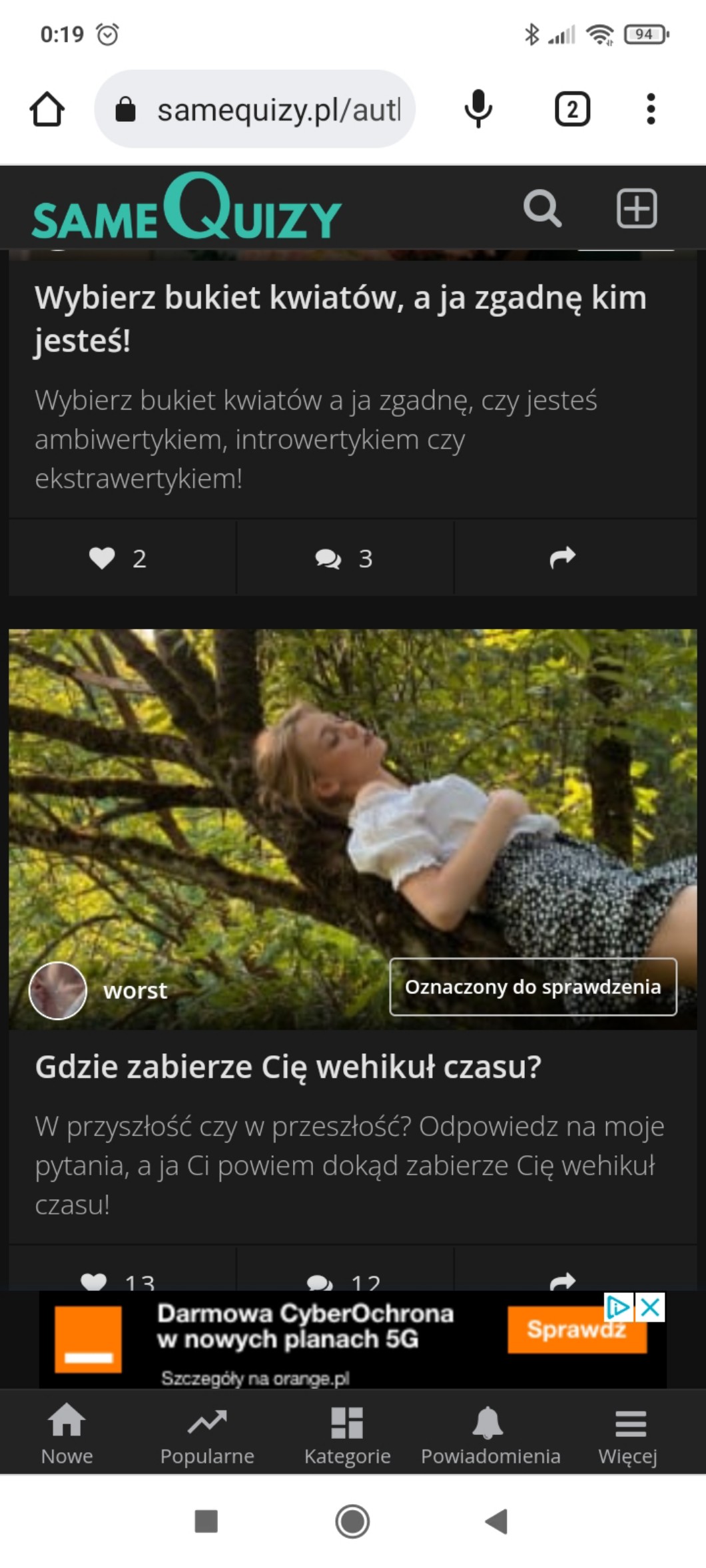Tap the browser address bar
This screenshot has height=1568, width=706.
(266, 109)
